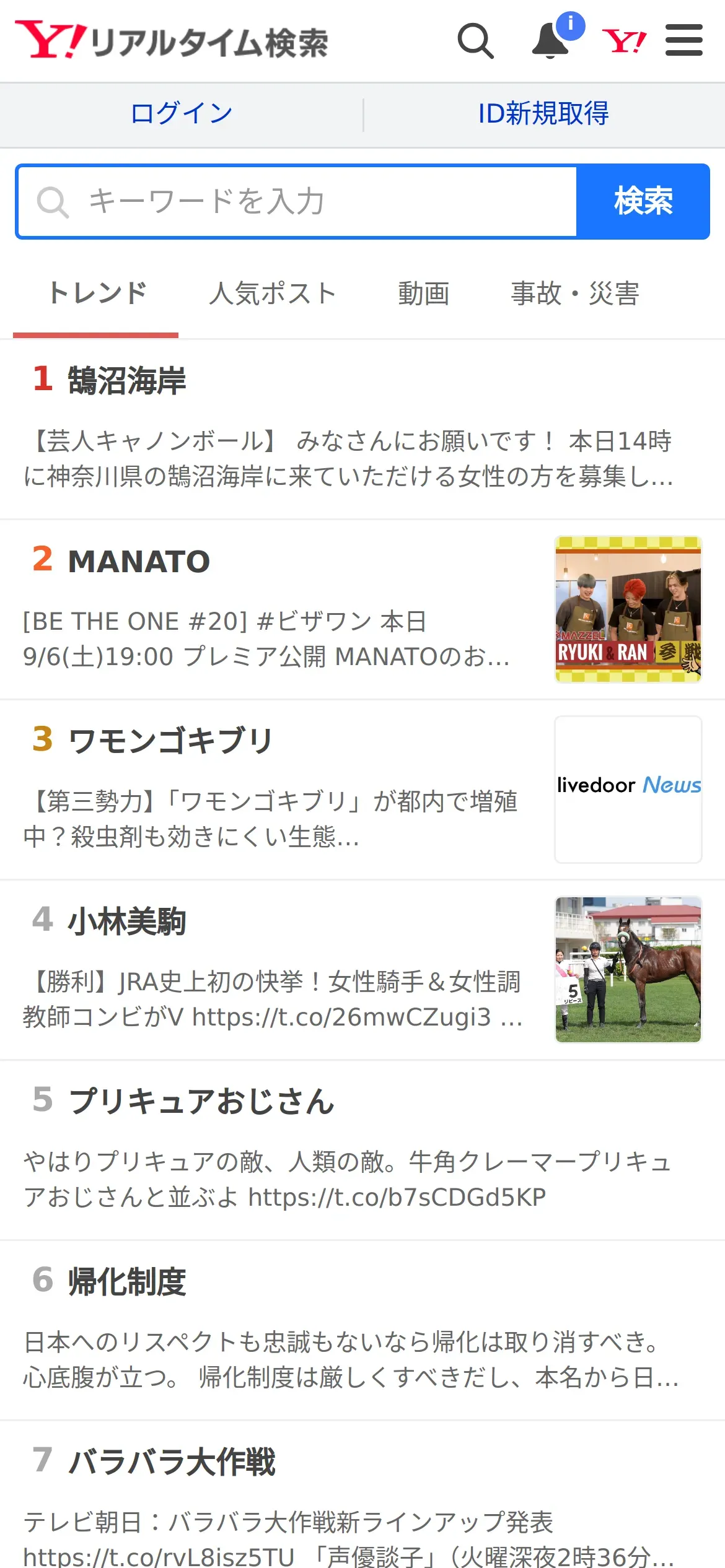Image resolution: width=725 pixels, height=1568 pixels.
Task: Open trend 3 ワモンゴキブリ
Action: tap(170, 741)
